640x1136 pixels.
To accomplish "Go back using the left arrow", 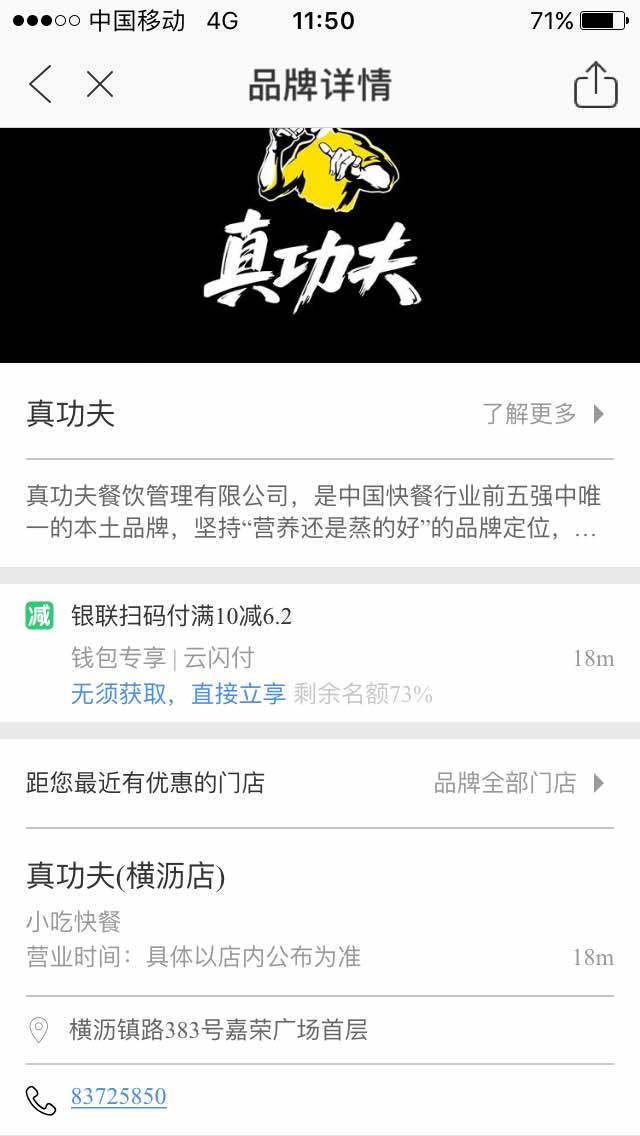I will pyautogui.click(x=40, y=85).
